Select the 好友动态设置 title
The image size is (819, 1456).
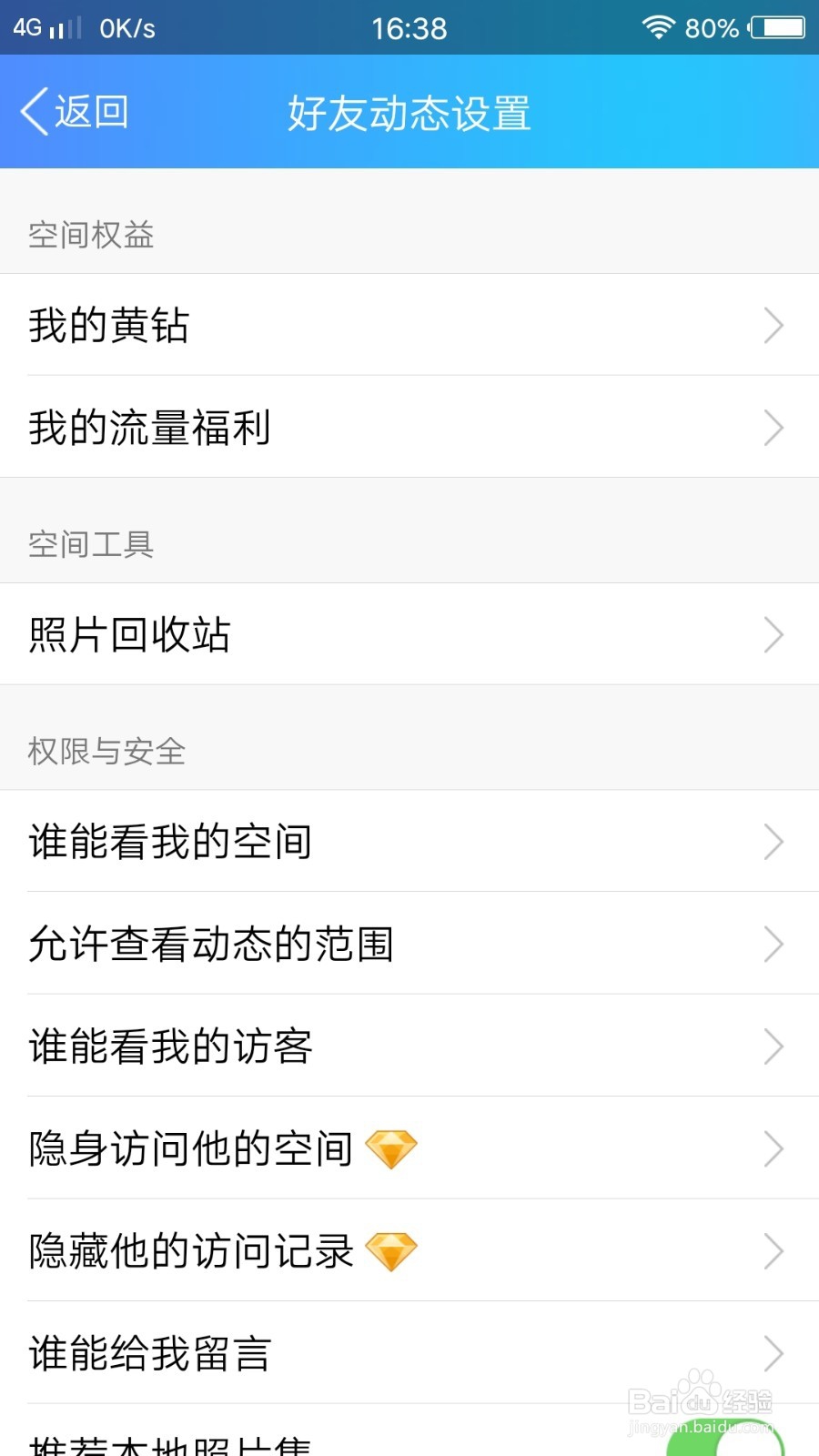pos(409,112)
